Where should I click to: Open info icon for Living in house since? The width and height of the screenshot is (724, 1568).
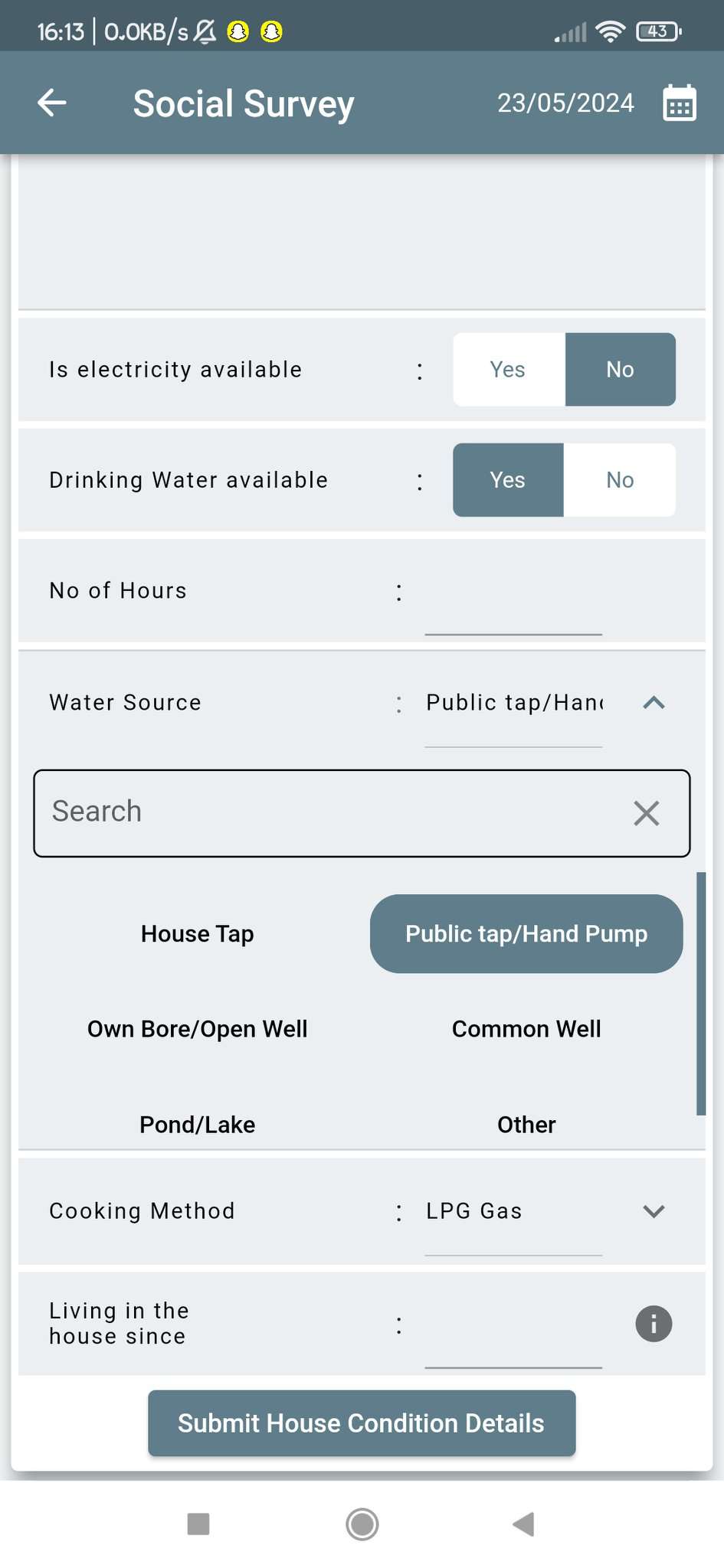(x=654, y=1324)
